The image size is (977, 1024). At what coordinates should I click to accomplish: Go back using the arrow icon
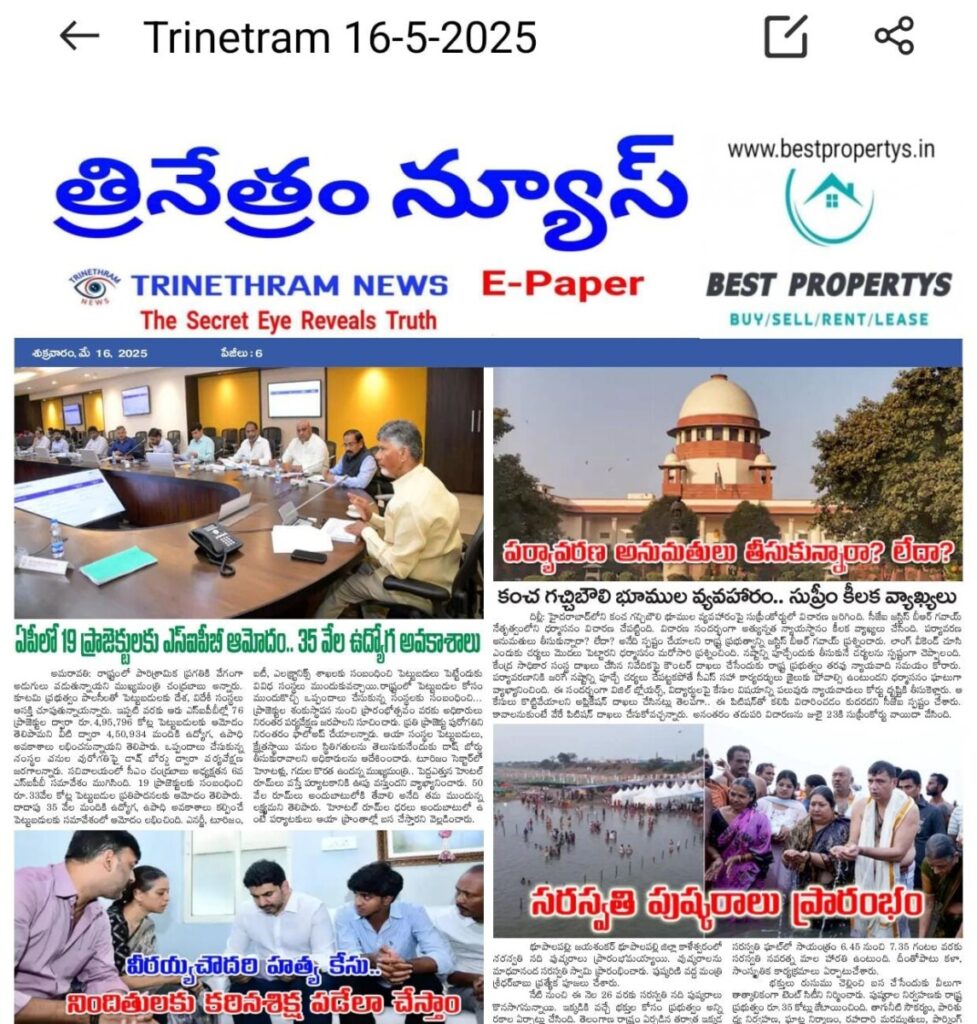click(x=79, y=36)
